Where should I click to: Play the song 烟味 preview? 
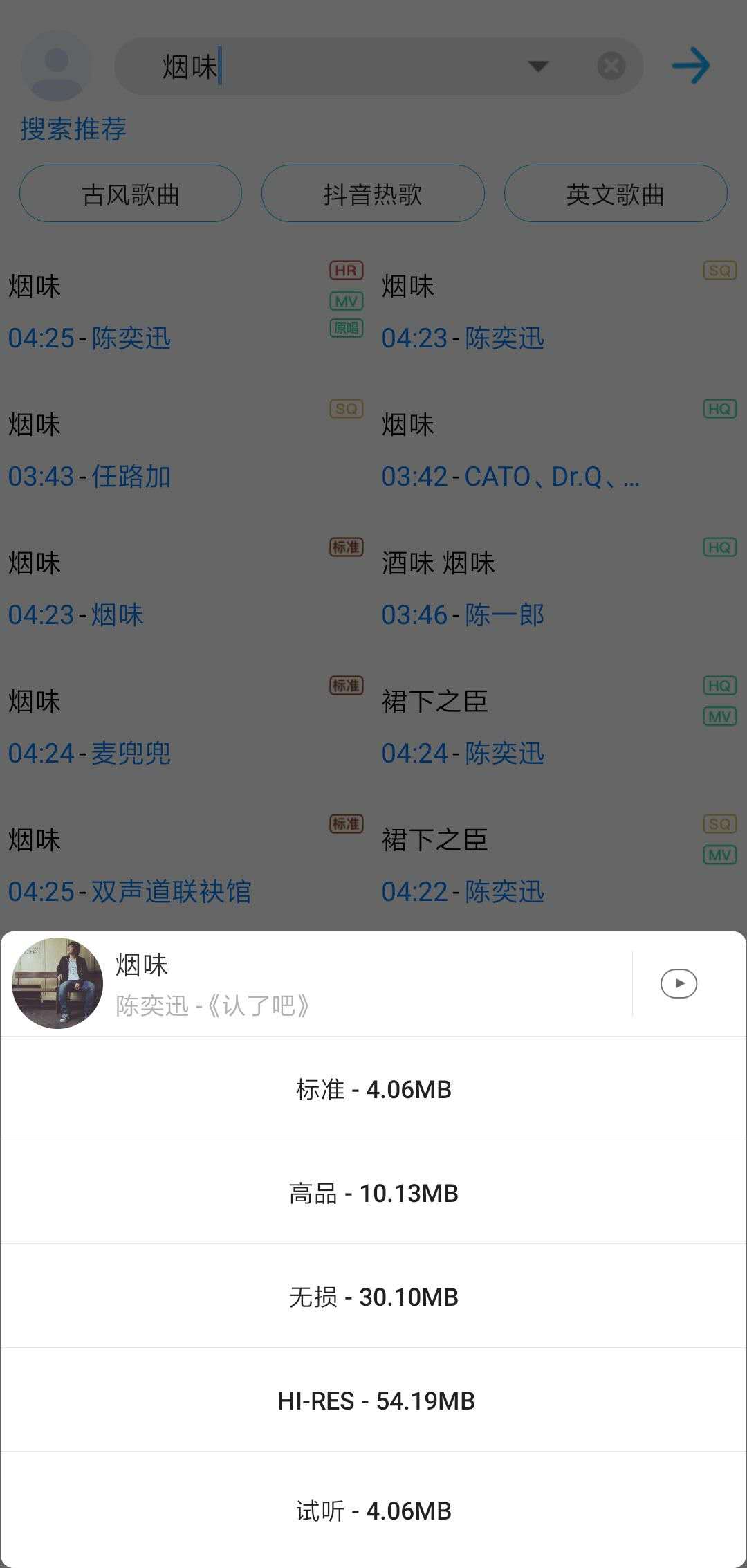point(679,983)
